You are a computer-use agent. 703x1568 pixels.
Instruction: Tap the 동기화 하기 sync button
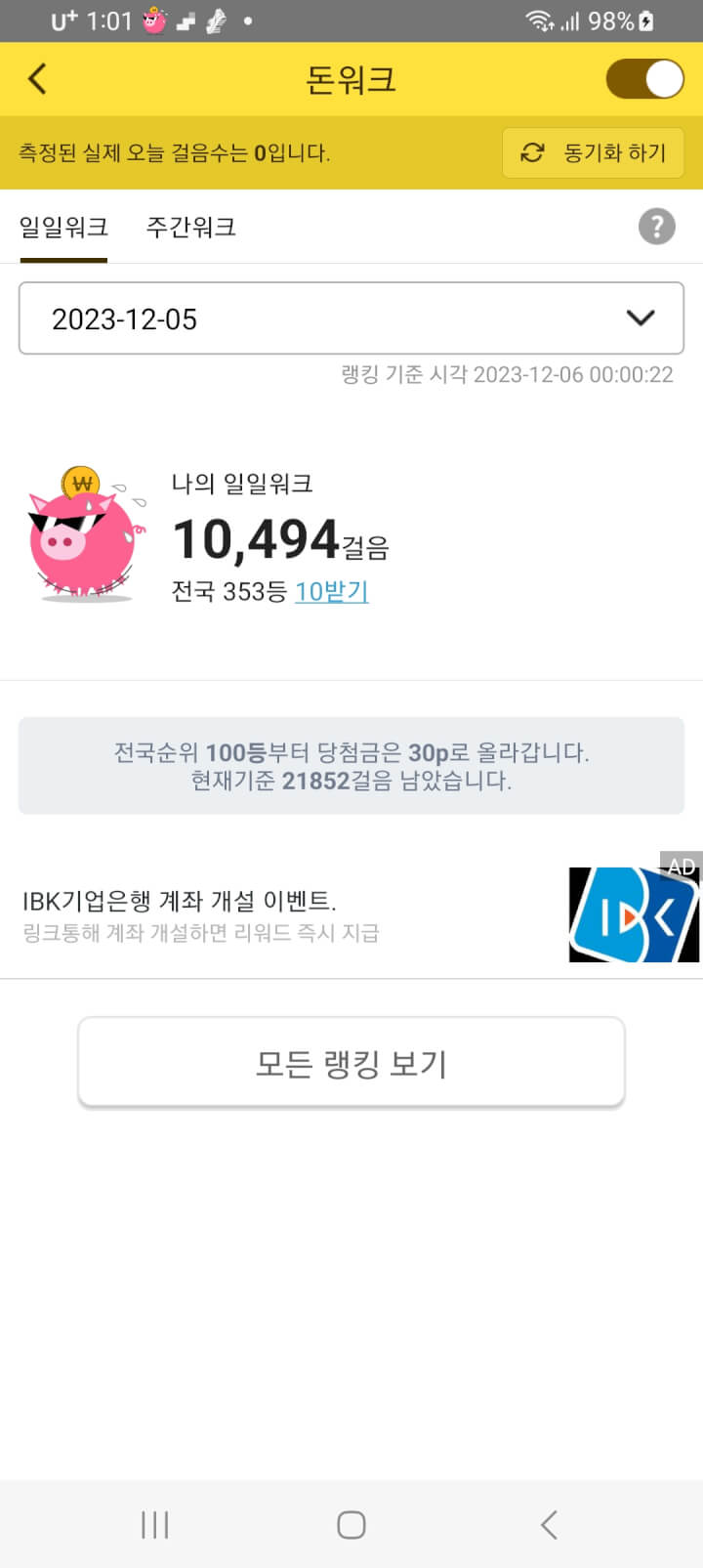[593, 152]
